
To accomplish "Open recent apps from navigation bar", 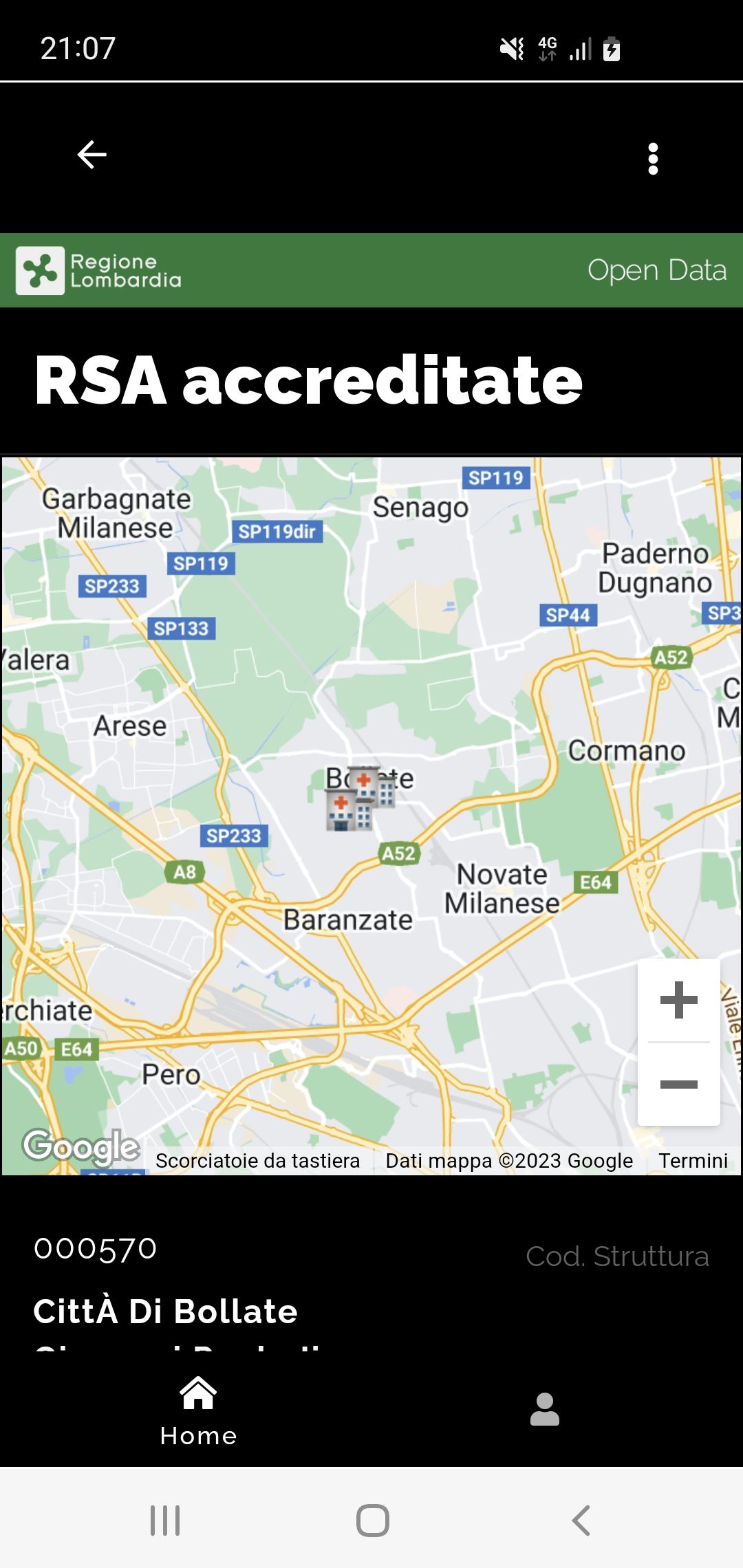I will coord(165,1520).
